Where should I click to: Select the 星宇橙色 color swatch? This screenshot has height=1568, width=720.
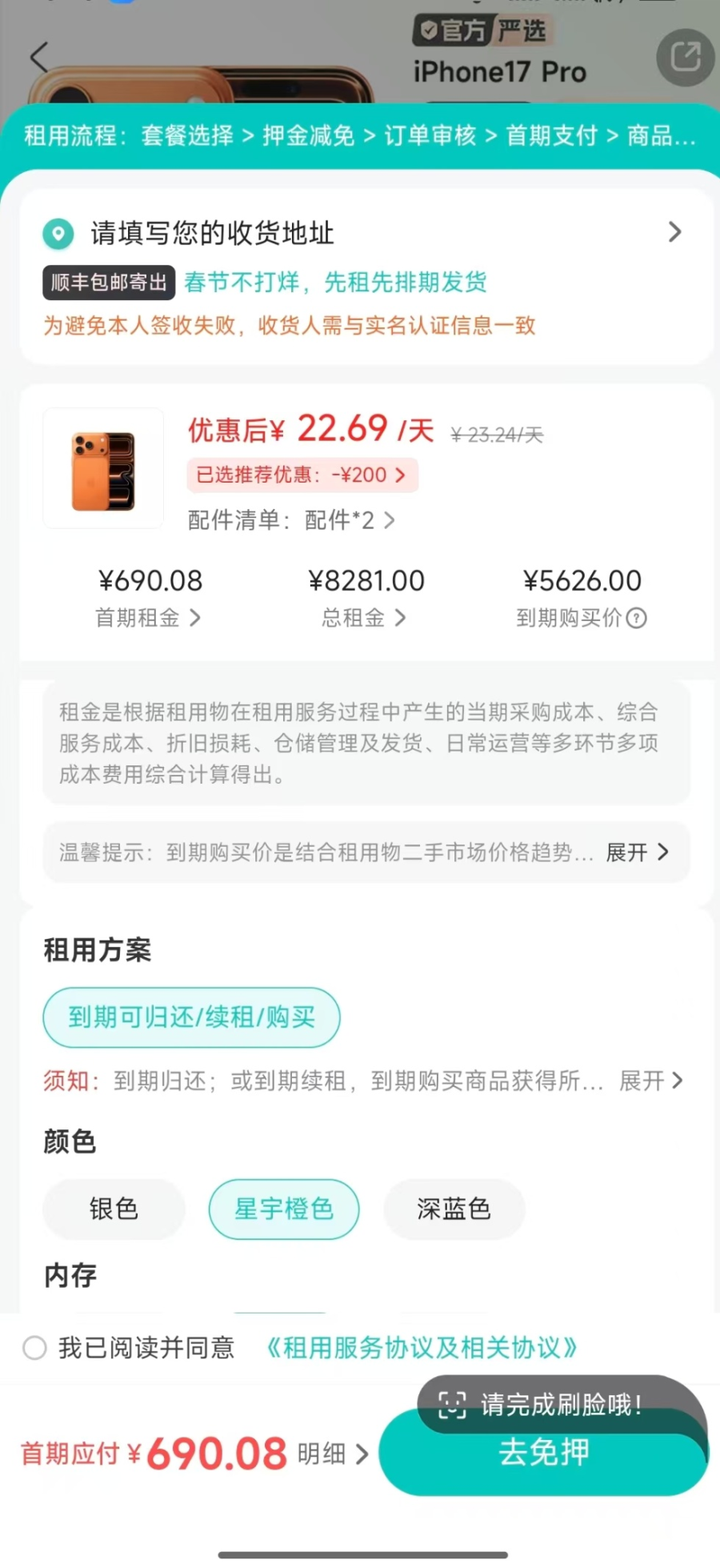tap(284, 1209)
